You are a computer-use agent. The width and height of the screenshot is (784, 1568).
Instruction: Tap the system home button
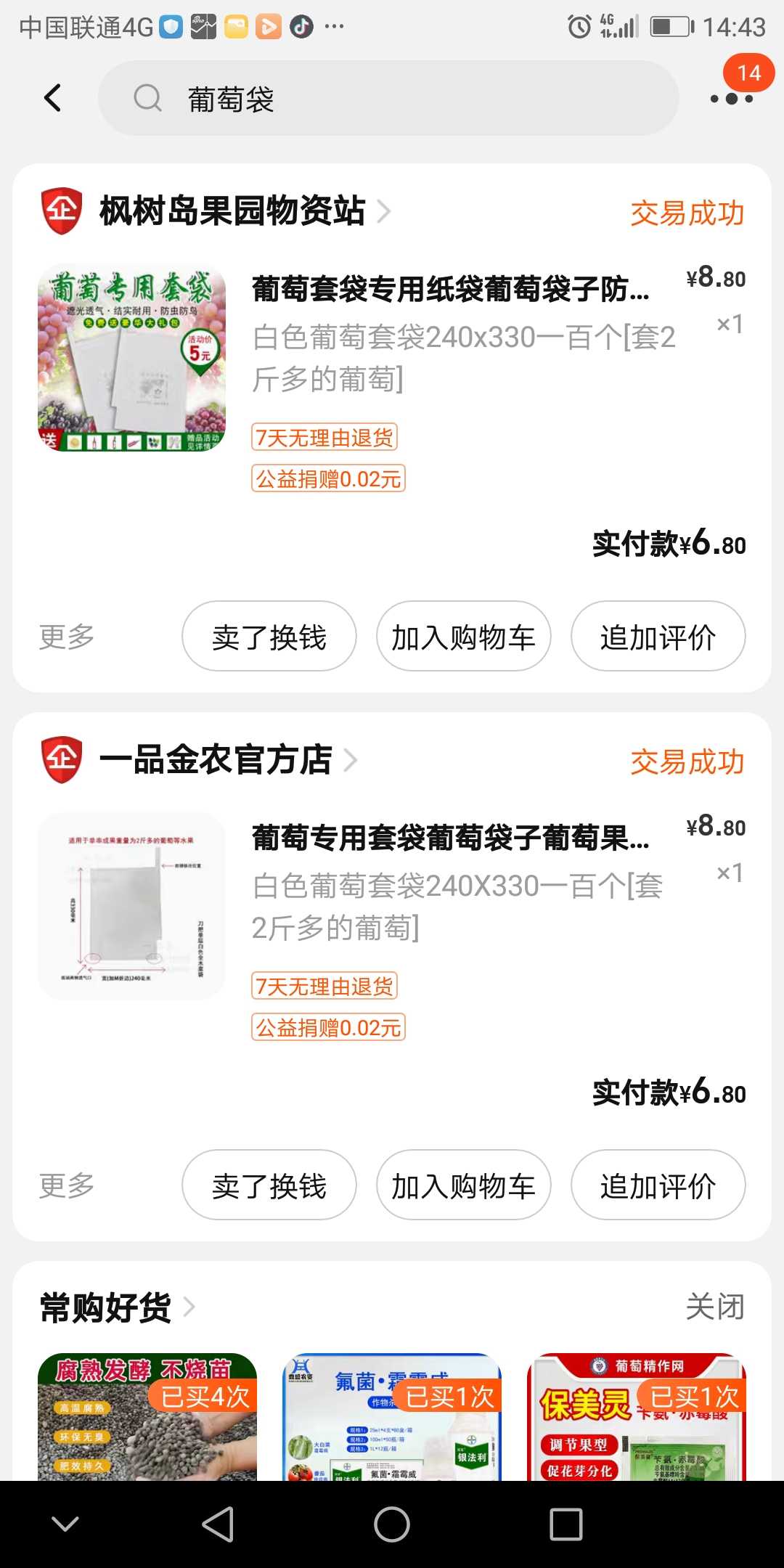click(x=392, y=1524)
